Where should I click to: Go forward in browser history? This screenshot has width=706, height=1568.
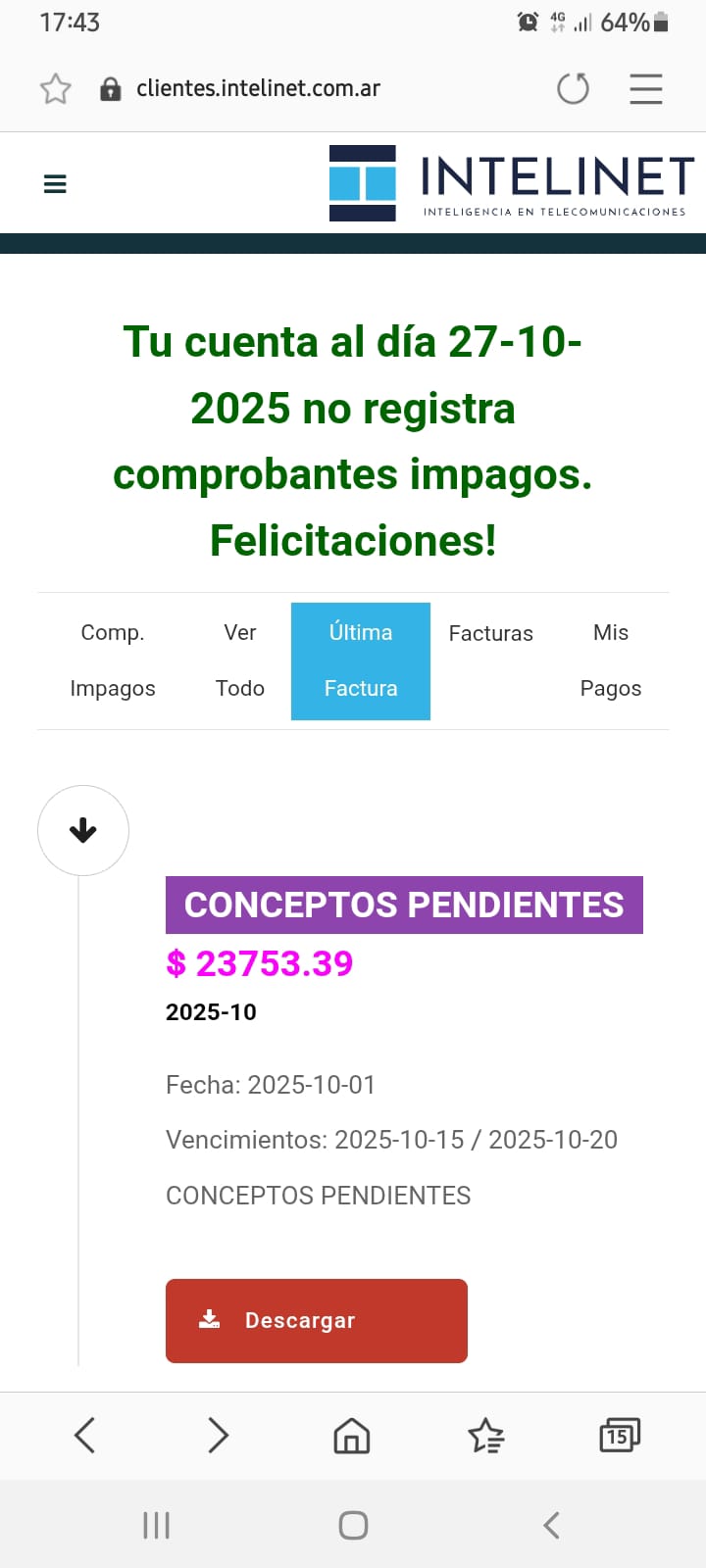[218, 1436]
